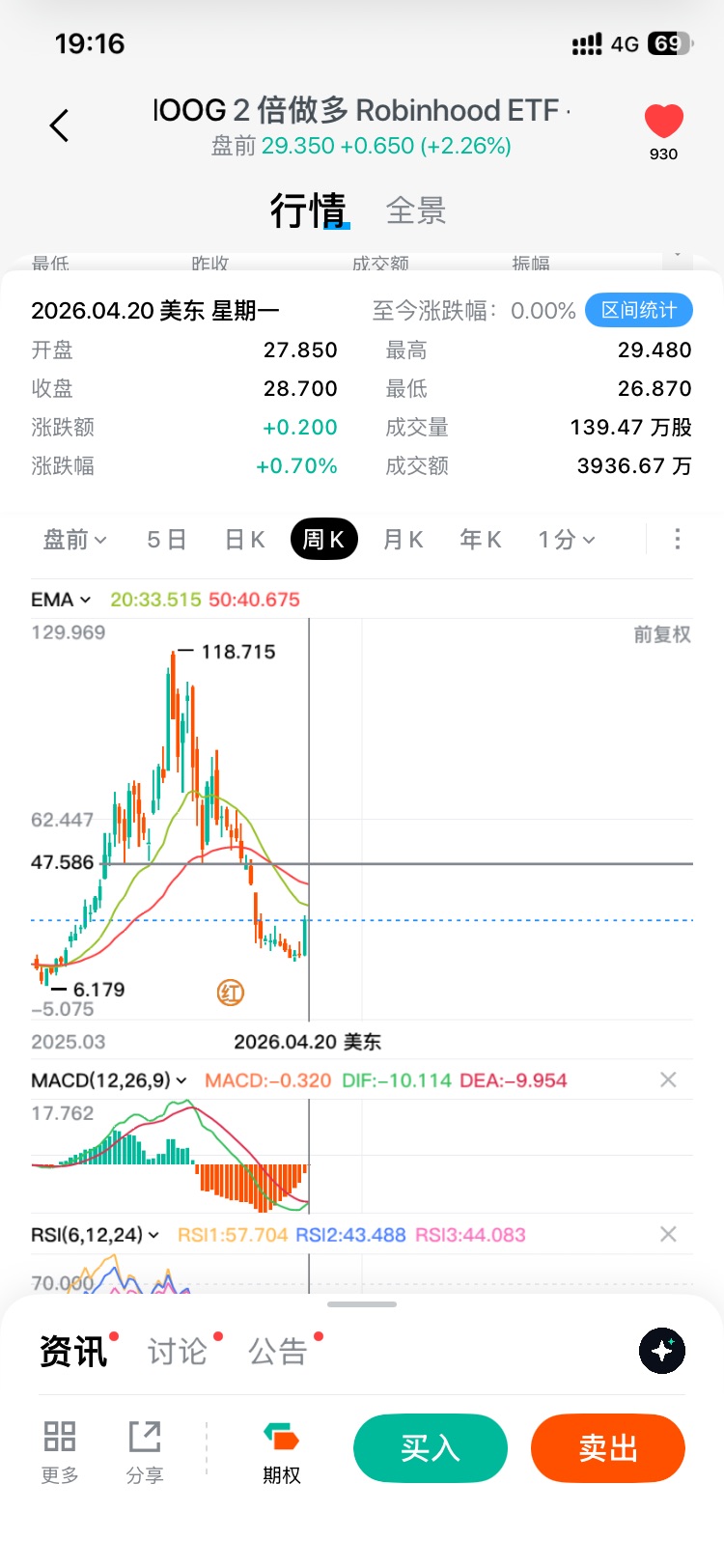Switch chart to 月K
This screenshot has width=724, height=1568.
403,540
